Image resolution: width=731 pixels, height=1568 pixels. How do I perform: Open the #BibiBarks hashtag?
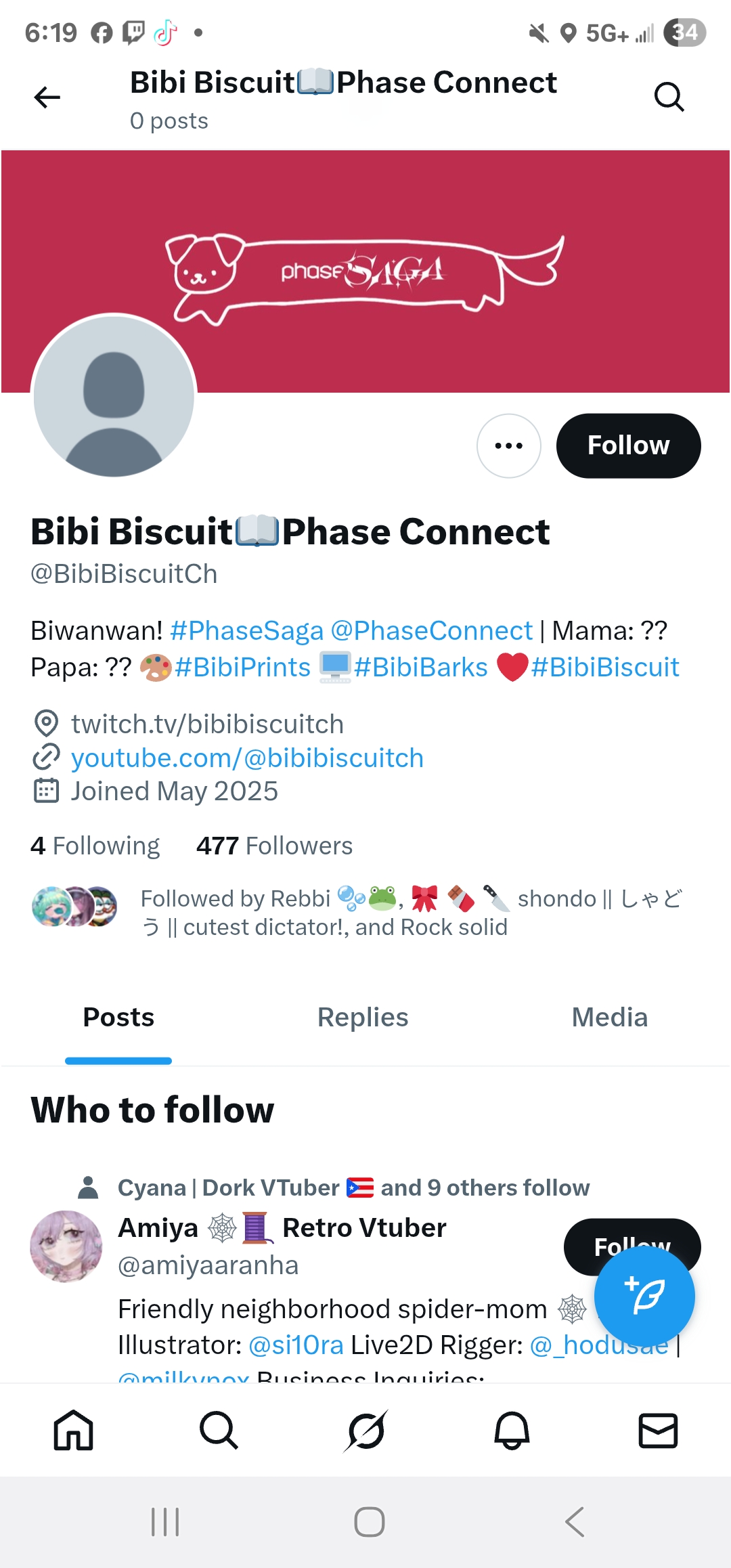(x=420, y=668)
